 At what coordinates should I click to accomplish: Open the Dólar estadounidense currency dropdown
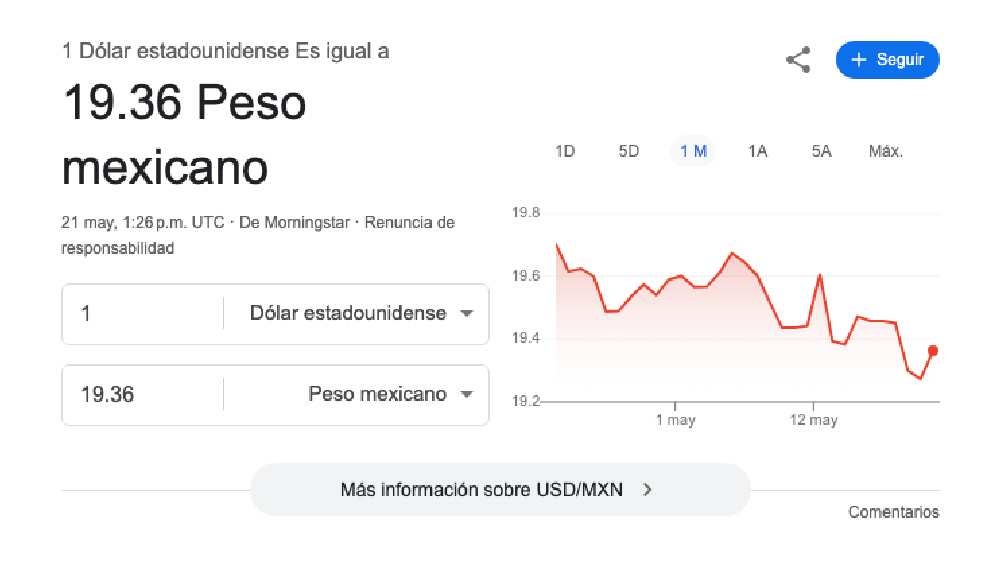360,314
